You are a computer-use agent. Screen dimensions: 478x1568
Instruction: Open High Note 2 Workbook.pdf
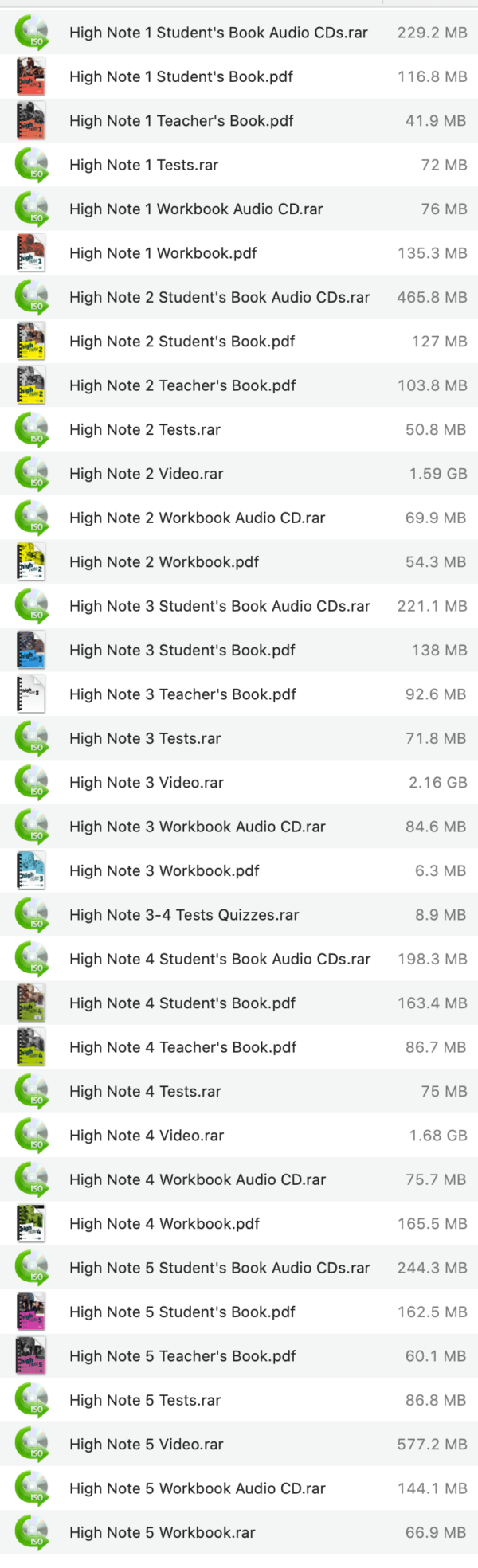pos(164,562)
